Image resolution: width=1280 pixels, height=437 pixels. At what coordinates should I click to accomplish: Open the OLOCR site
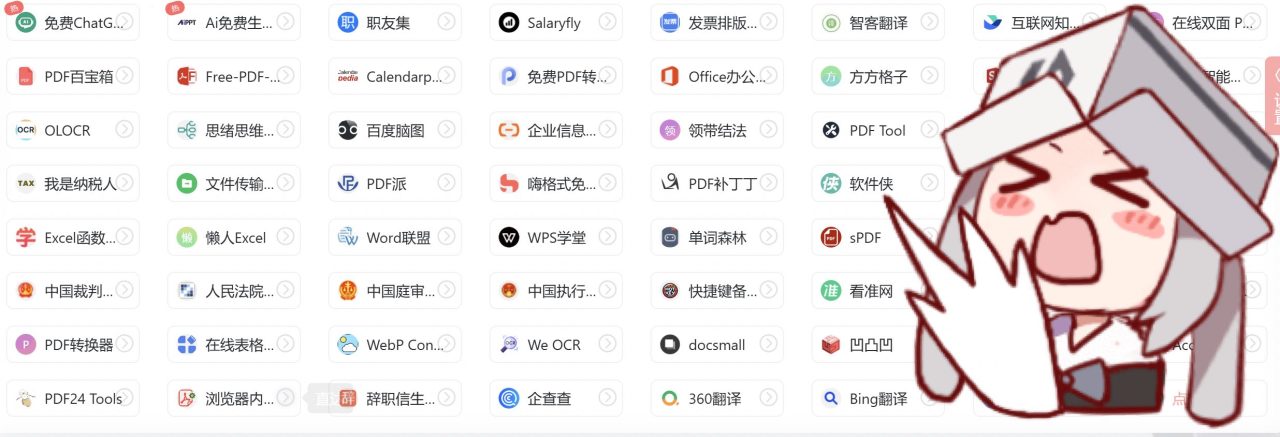pos(67,131)
